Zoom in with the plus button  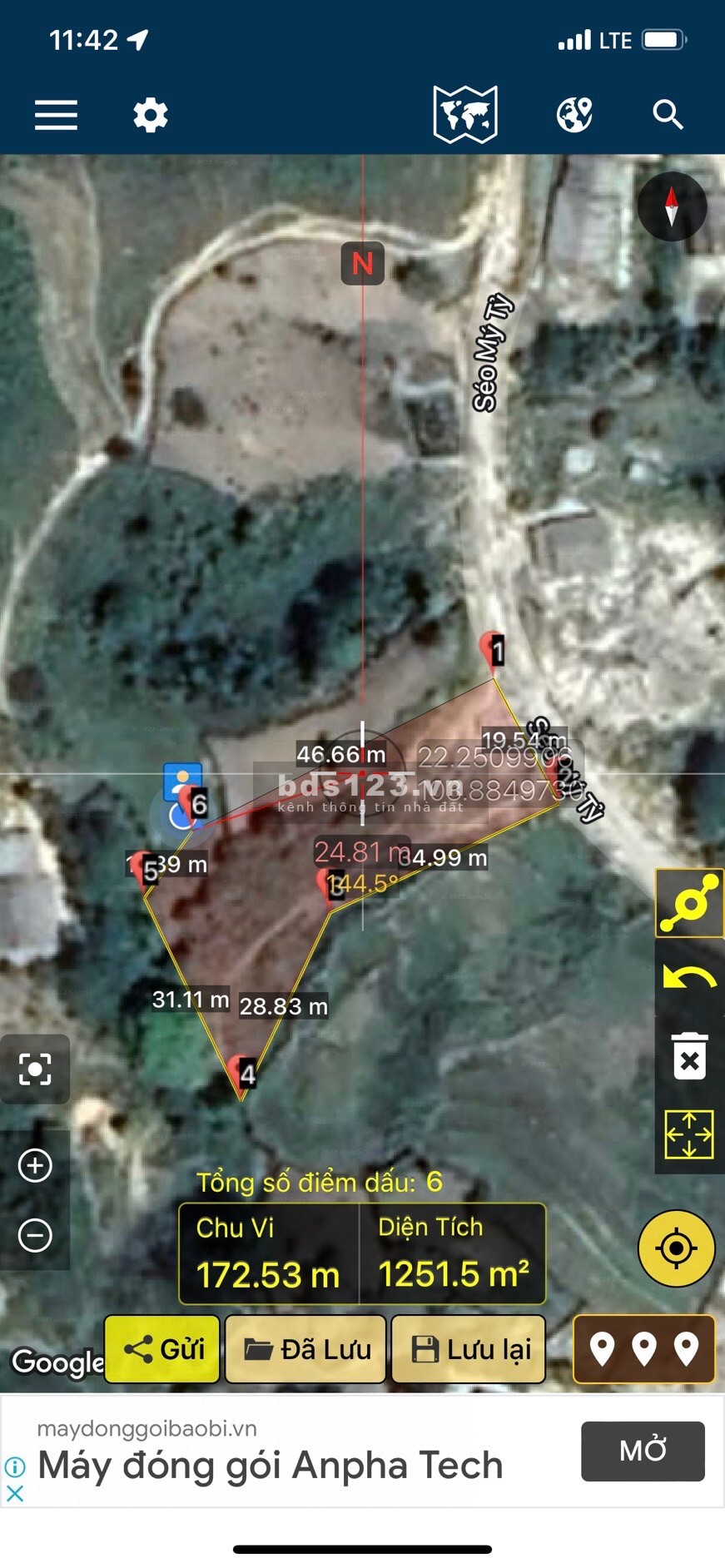[x=35, y=1165]
